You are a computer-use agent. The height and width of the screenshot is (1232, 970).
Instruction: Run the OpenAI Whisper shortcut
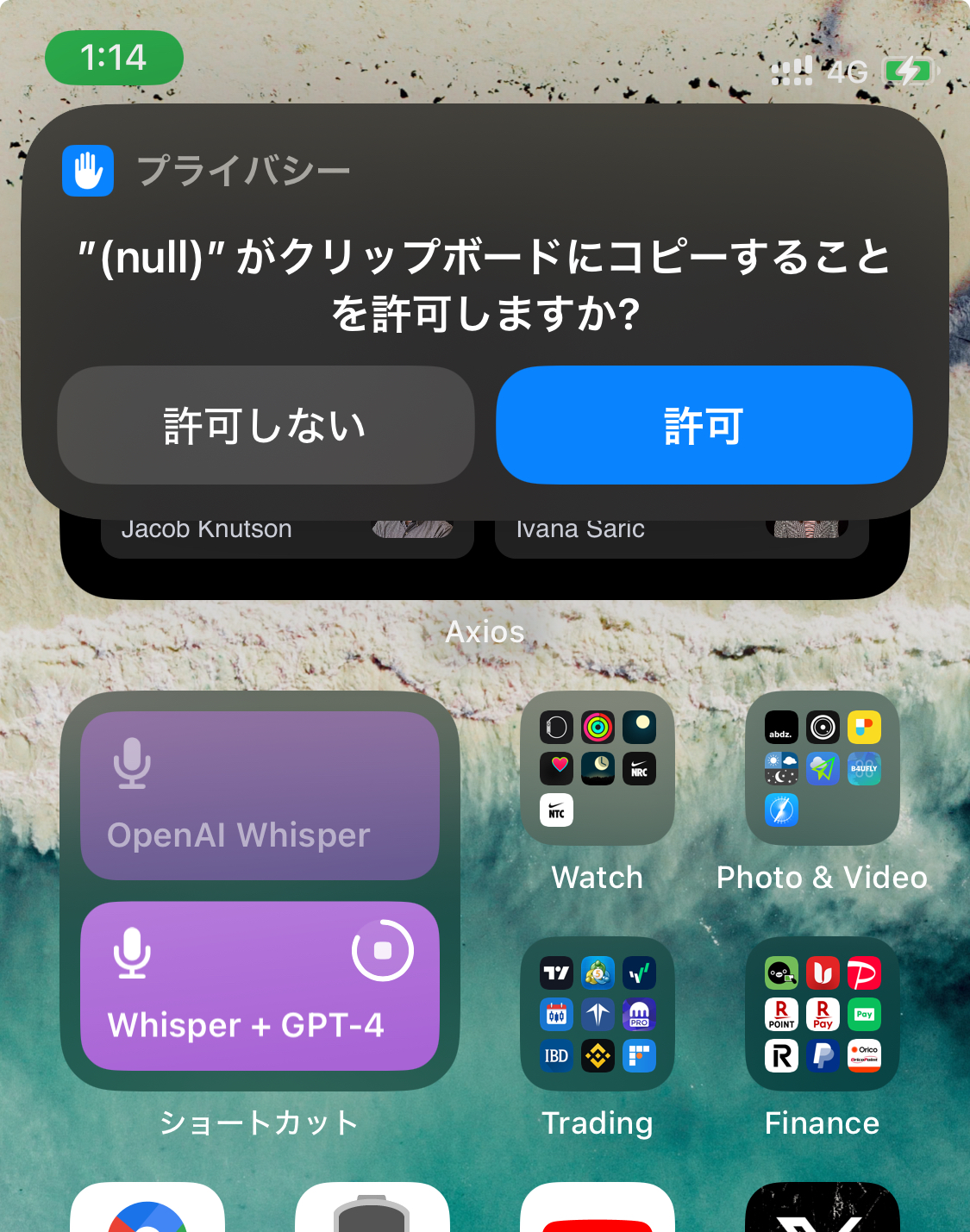tap(260, 795)
